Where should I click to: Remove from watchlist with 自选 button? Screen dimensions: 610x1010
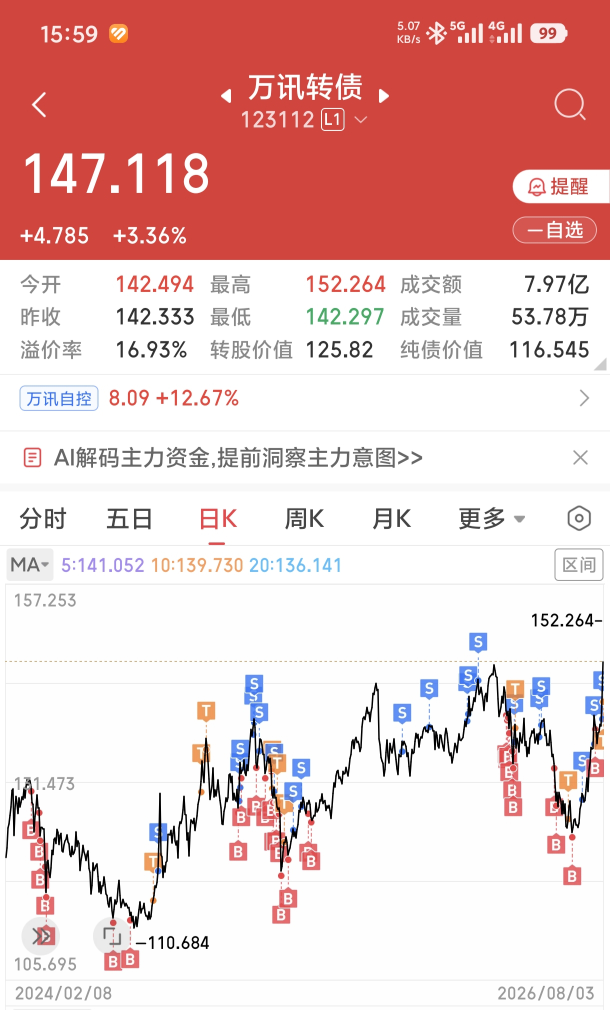pos(555,230)
